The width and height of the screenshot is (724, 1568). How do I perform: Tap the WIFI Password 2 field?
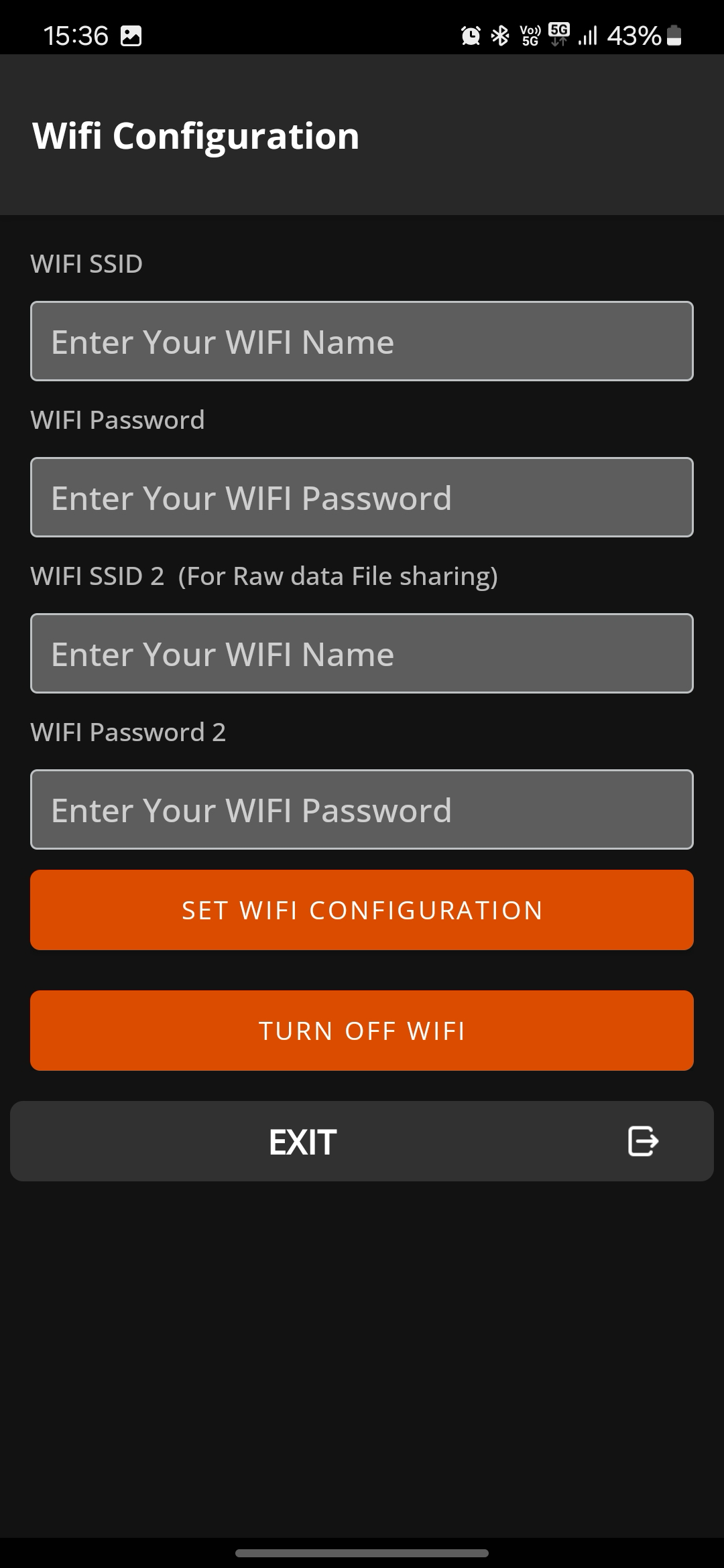pyautogui.click(x=362, y=809)
